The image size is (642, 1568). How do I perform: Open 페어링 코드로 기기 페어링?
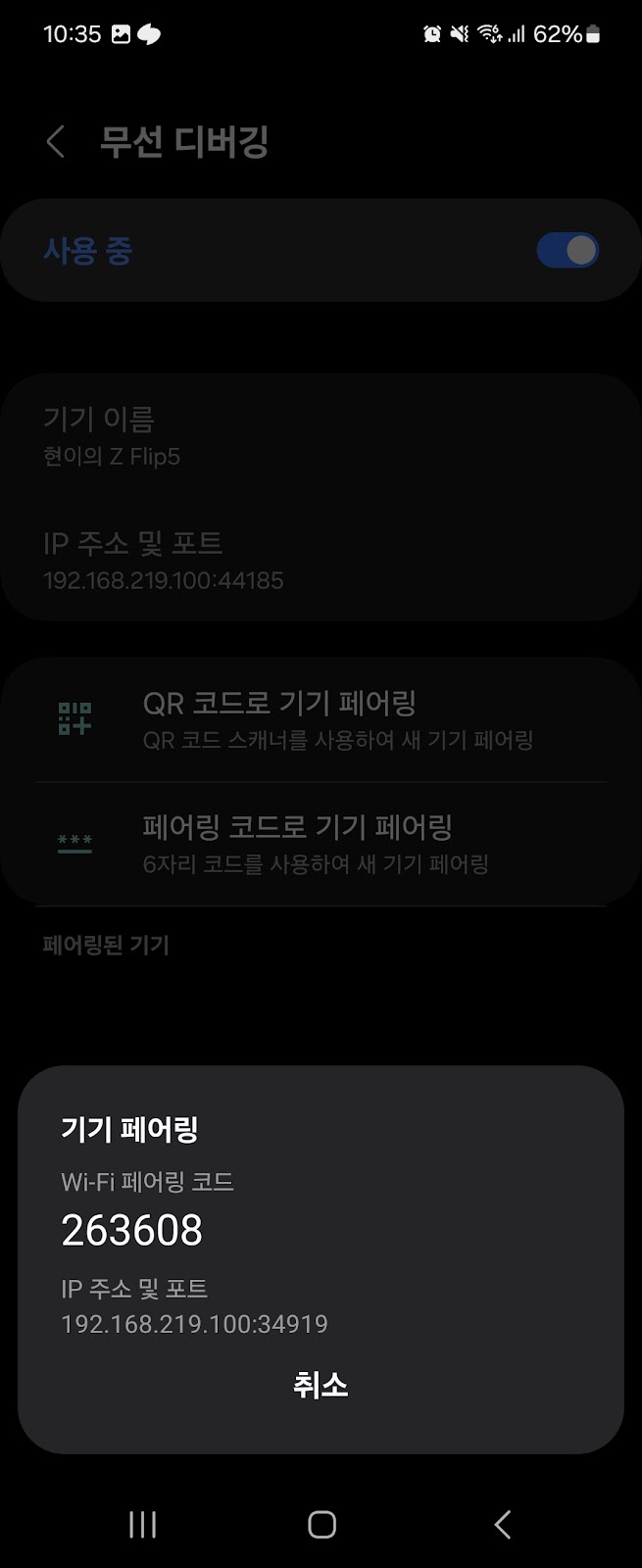[321, 843]
